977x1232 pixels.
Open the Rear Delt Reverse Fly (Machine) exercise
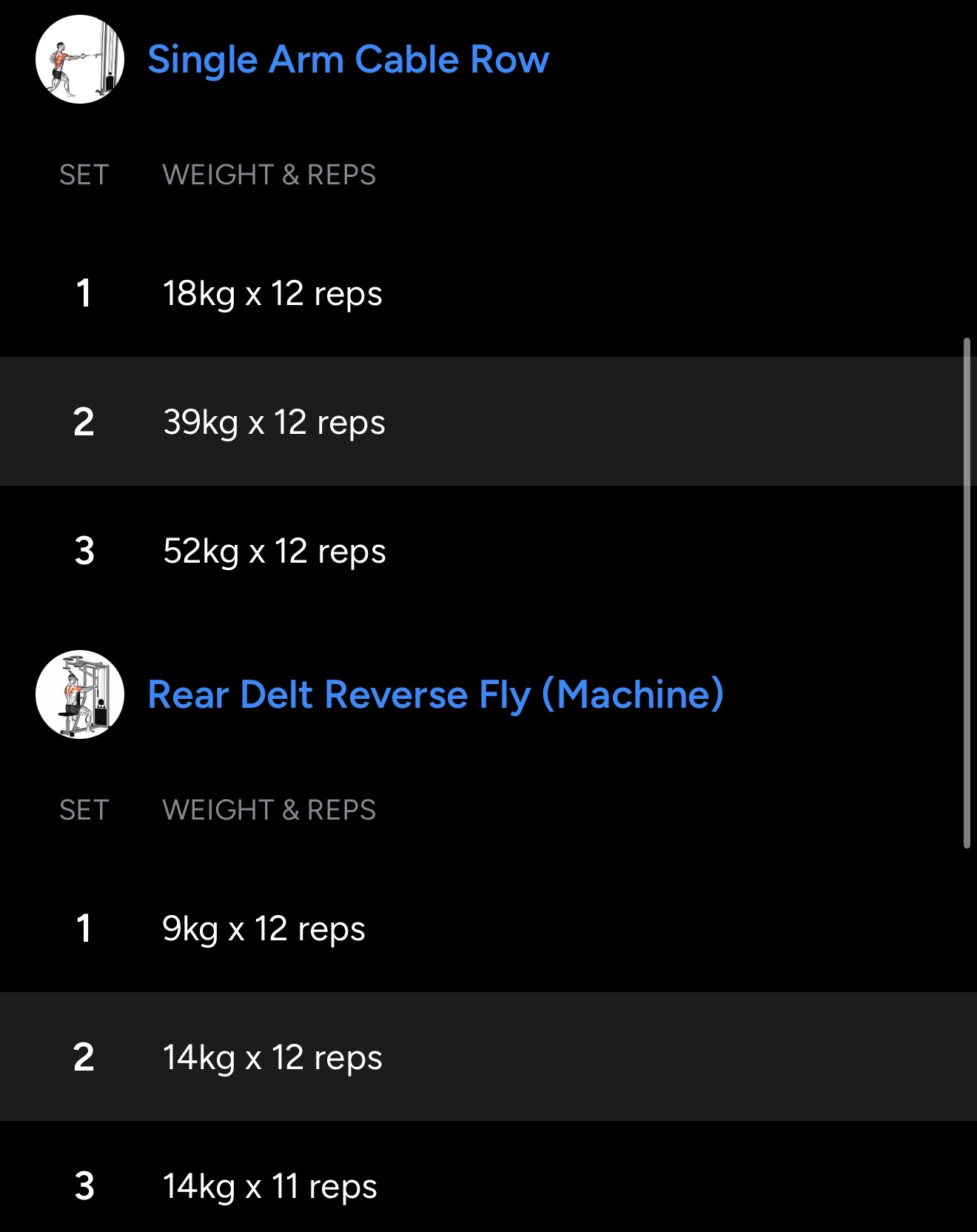(x=435, y=694)
